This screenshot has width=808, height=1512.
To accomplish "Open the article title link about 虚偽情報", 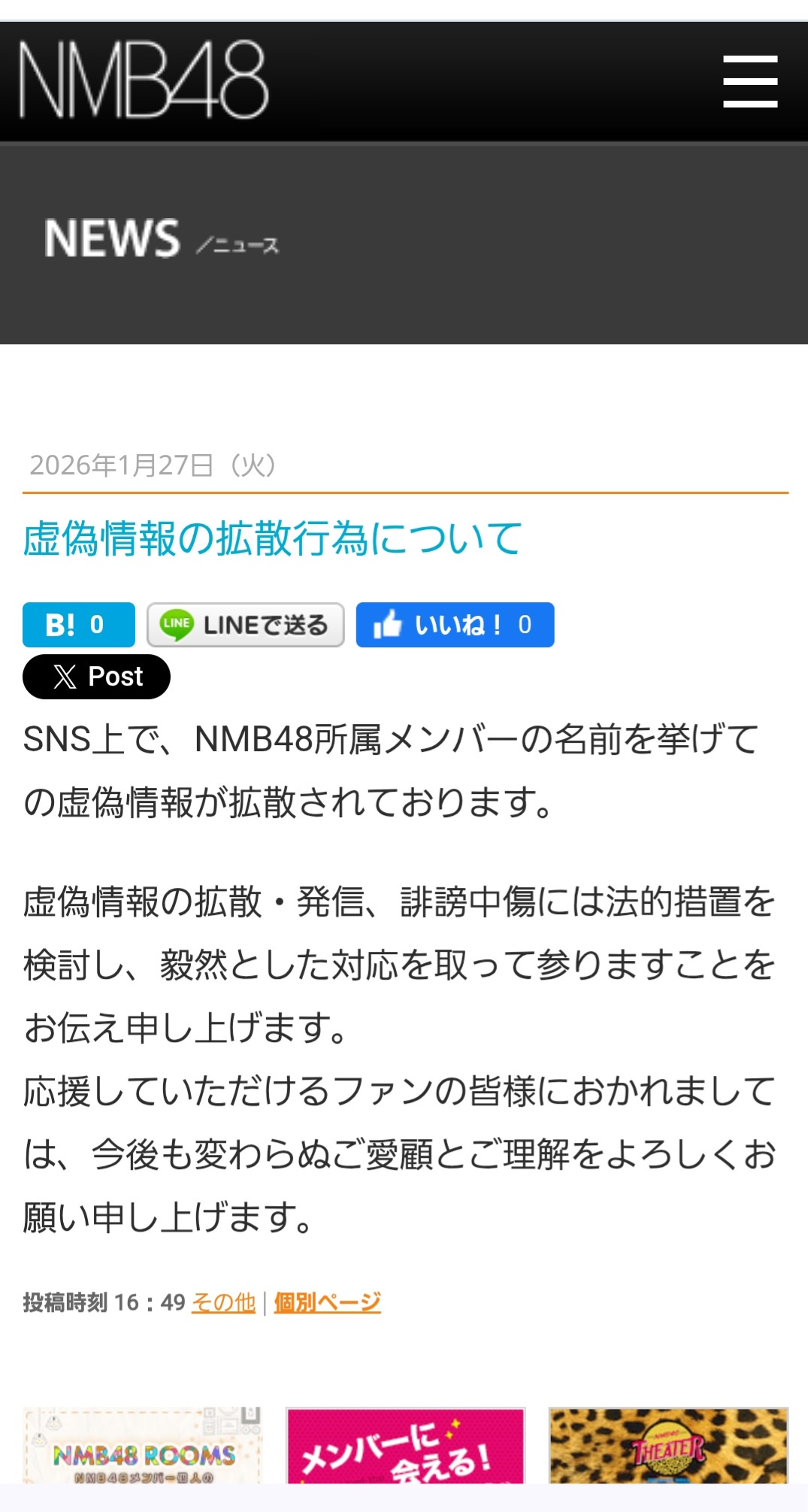I will click(272, 538).
